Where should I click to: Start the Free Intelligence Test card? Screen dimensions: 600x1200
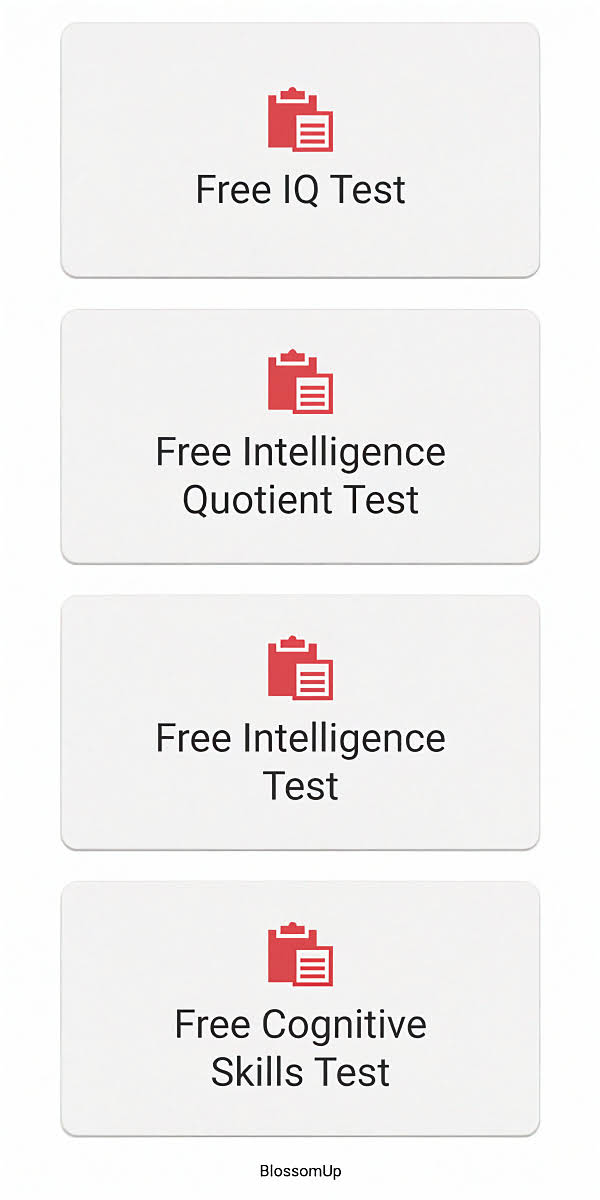300,722
